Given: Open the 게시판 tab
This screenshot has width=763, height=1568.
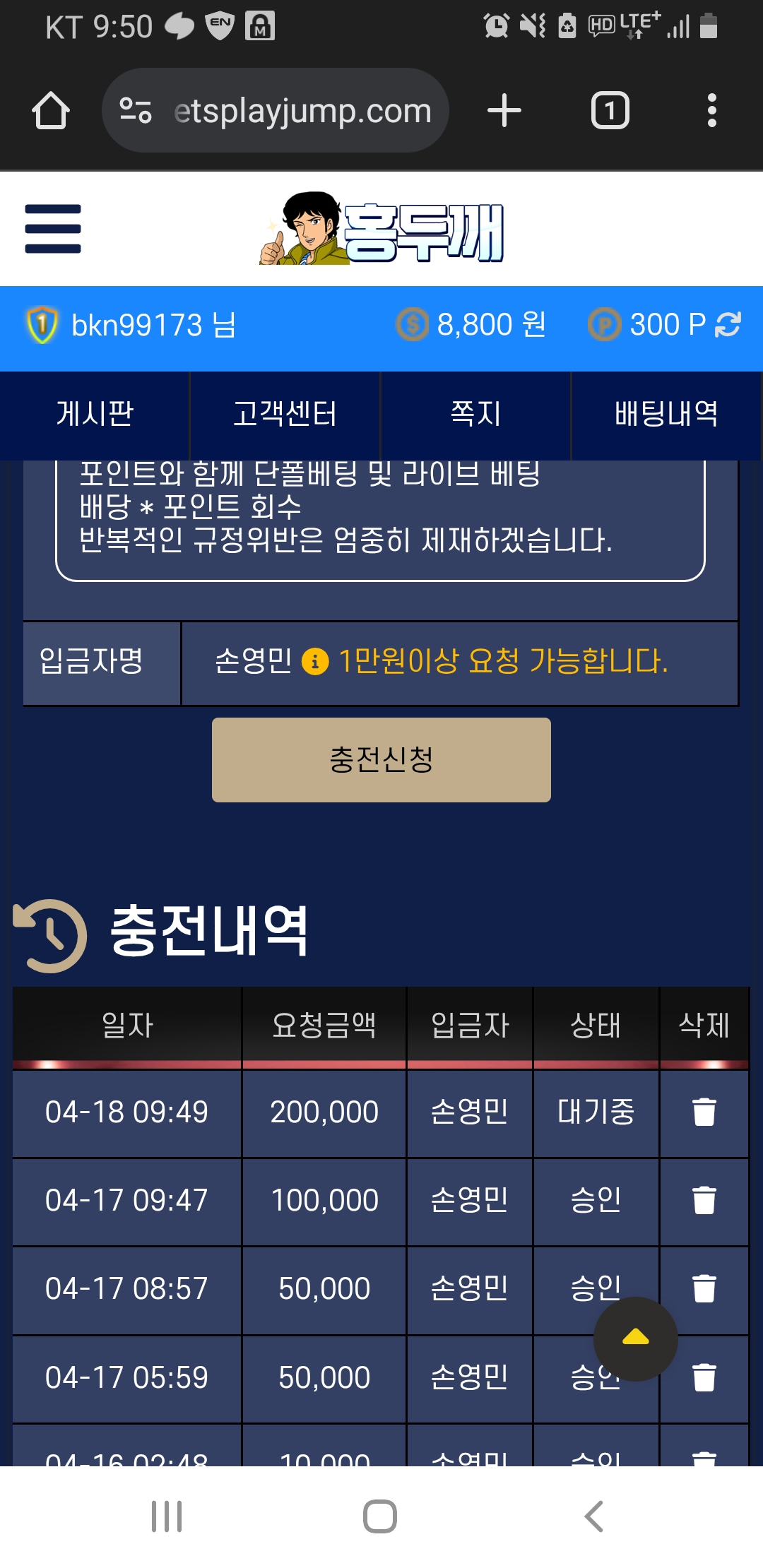Looking at the screenshot, I should 95,415.
